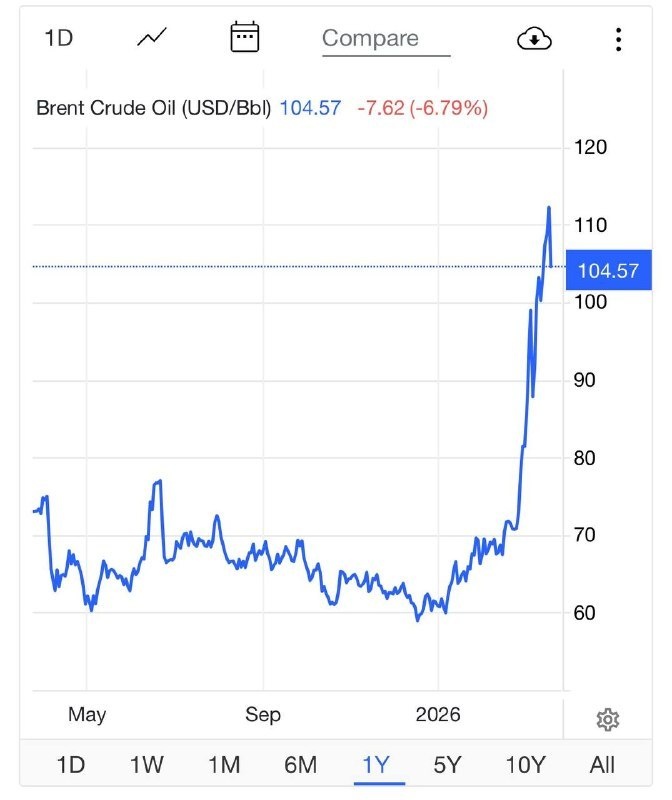This screenshot has height=800, width=672.
Task: Open chart settings gear
Action: [x=607, y=719]
